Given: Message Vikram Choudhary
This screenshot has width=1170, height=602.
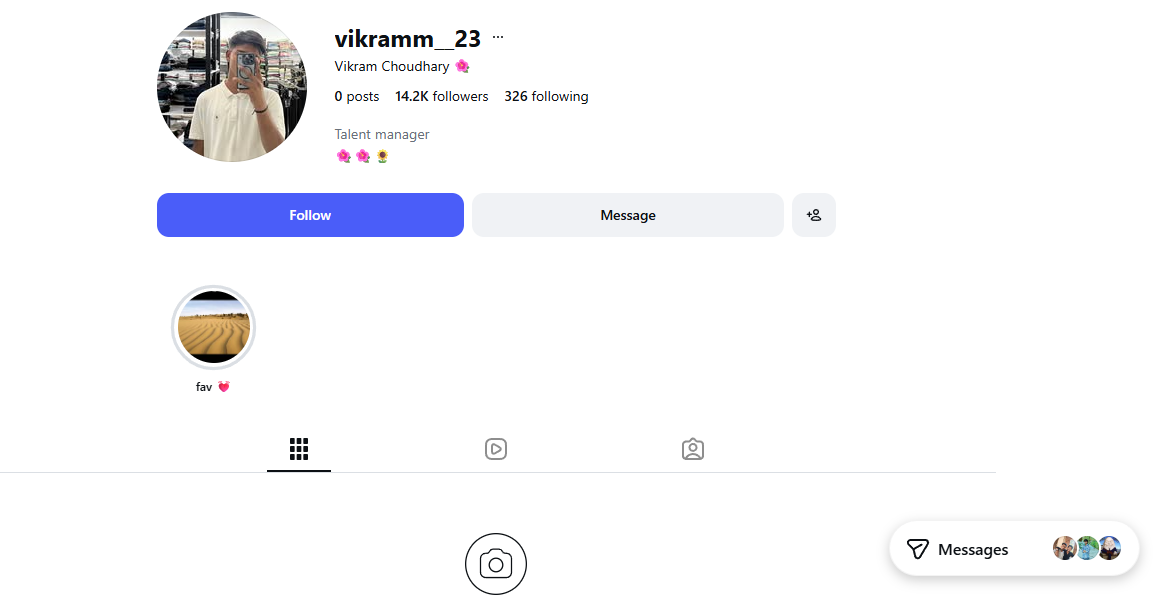Looking at the screenshot, I should click(627, 215).
